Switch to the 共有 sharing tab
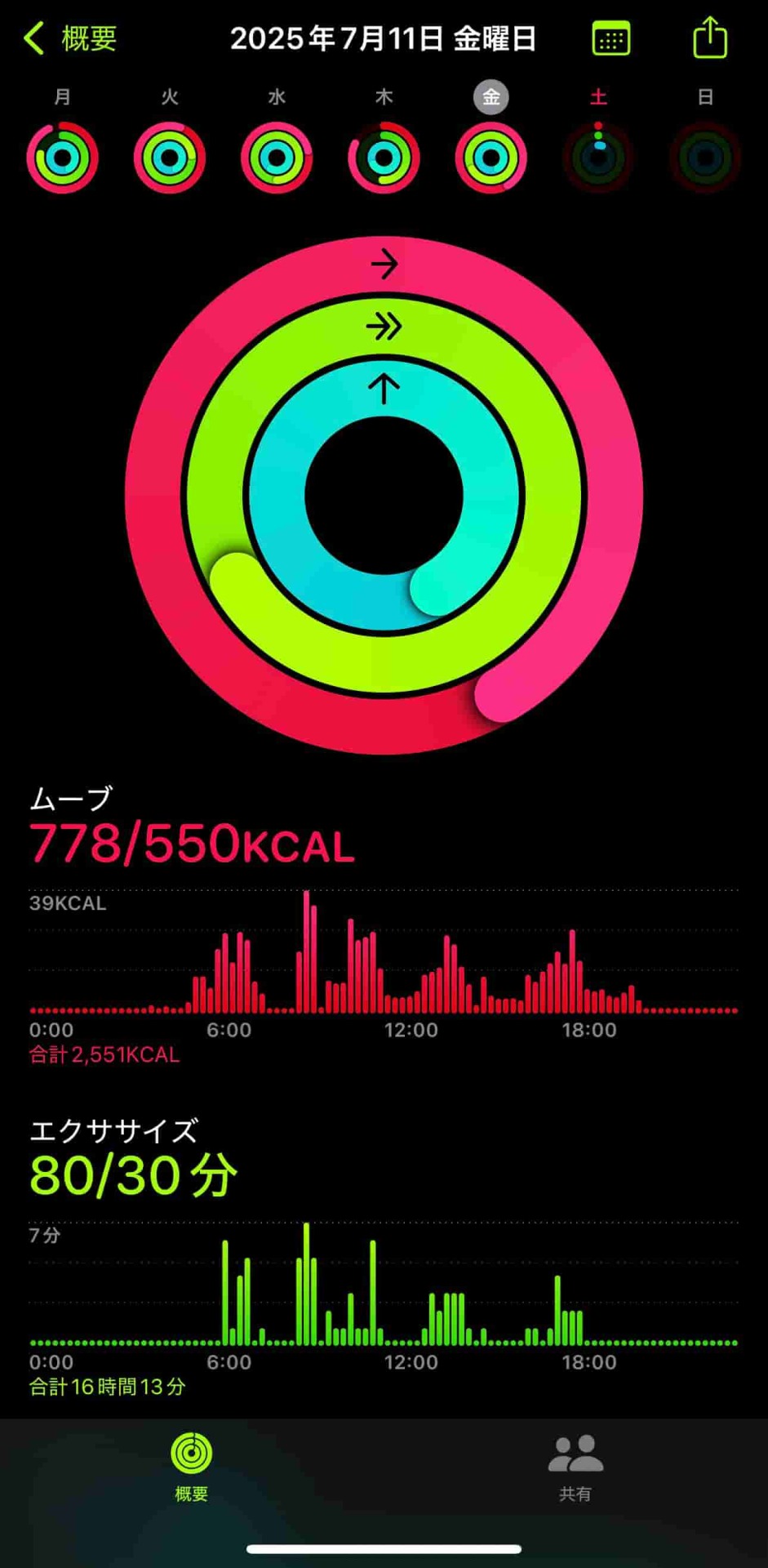Image resolution: width=768 pixels, height=1568 pixels. coord(575,1468)
